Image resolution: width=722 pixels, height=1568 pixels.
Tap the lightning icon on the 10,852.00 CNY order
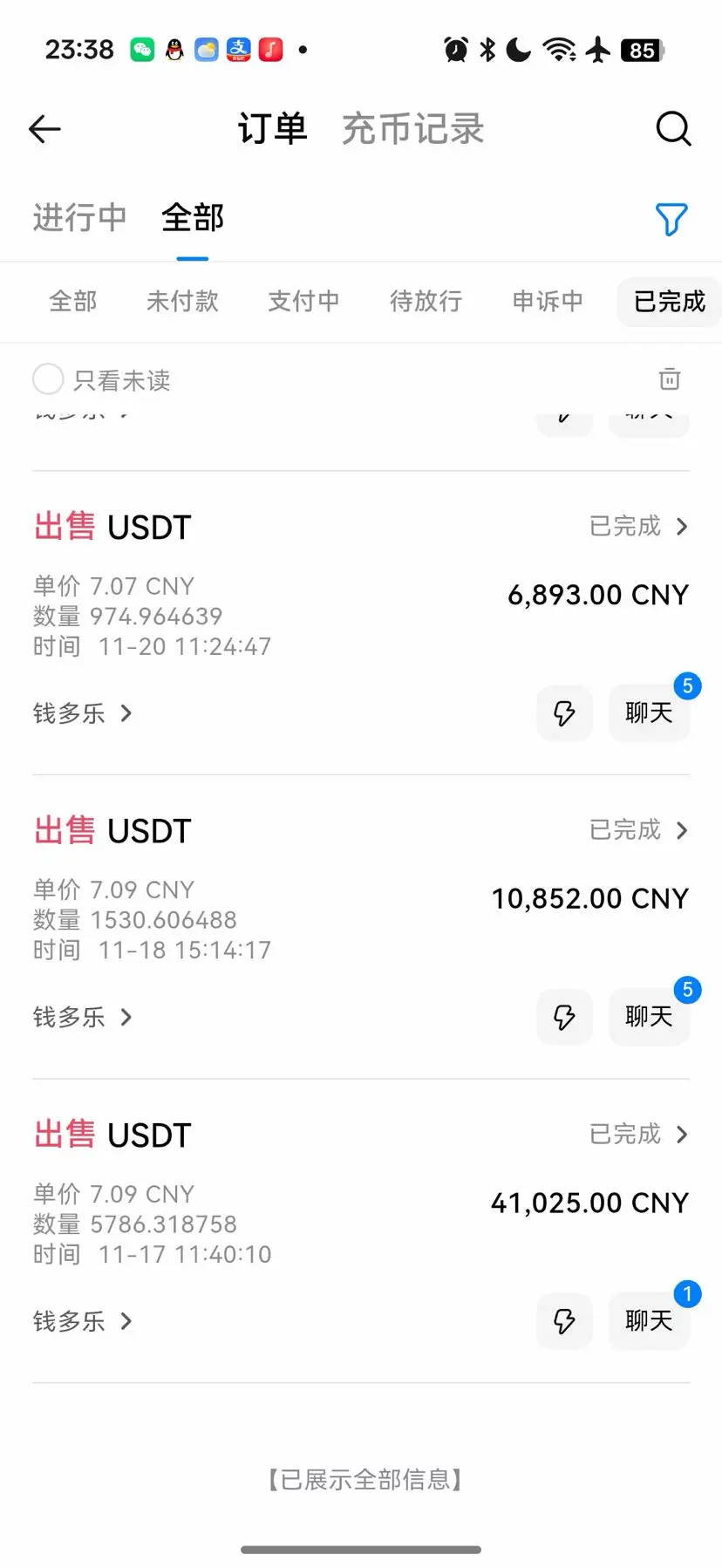pos(564,1017)
